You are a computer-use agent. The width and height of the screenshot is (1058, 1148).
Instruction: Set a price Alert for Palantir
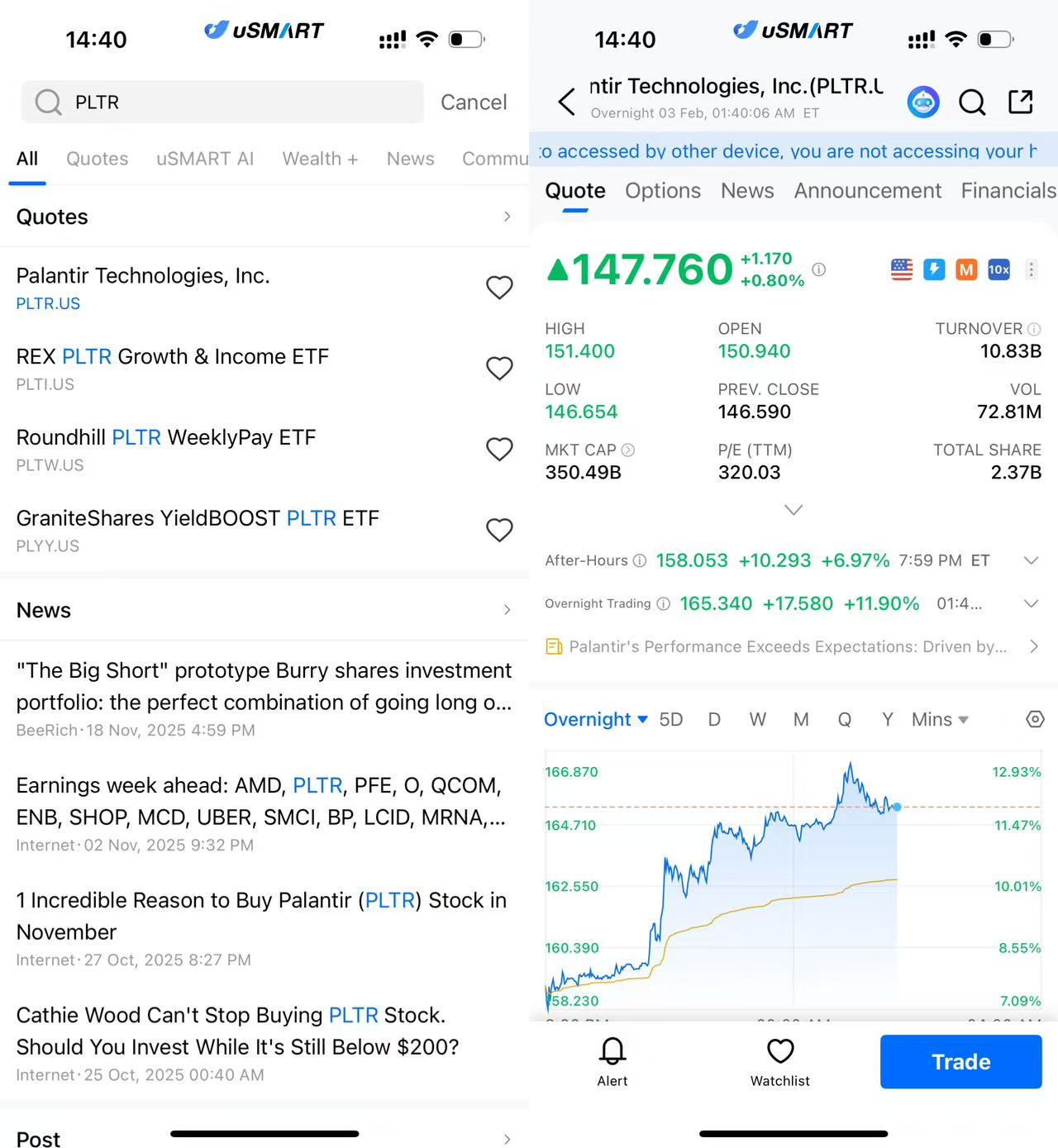click(612, 1061)
